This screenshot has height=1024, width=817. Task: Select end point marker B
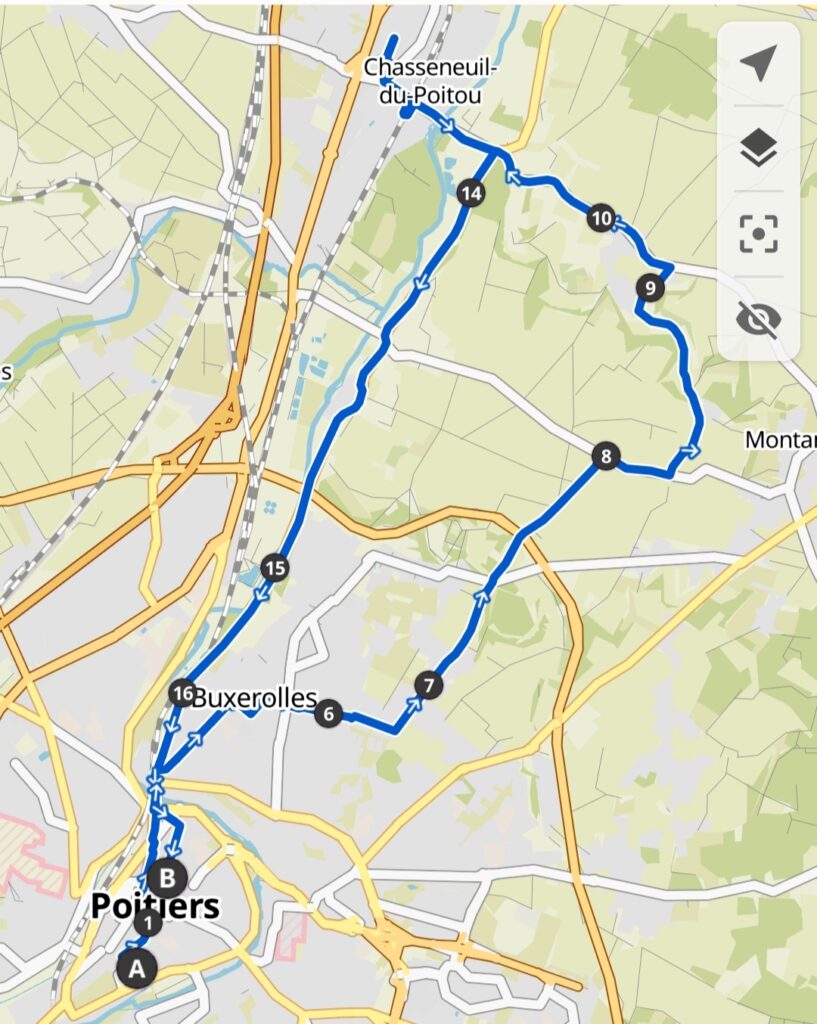(168, 877)
